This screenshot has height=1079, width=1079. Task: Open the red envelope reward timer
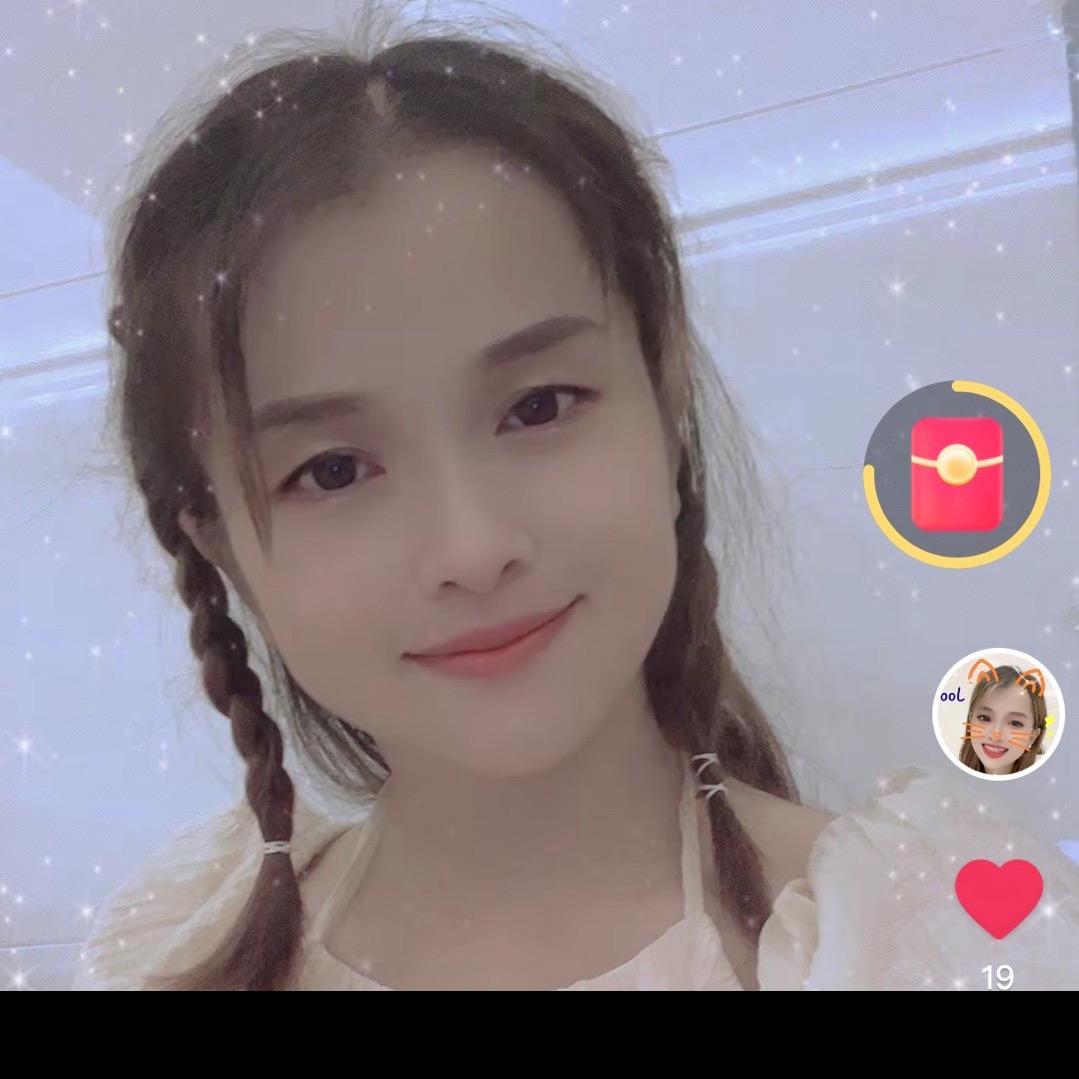[957, 474]
